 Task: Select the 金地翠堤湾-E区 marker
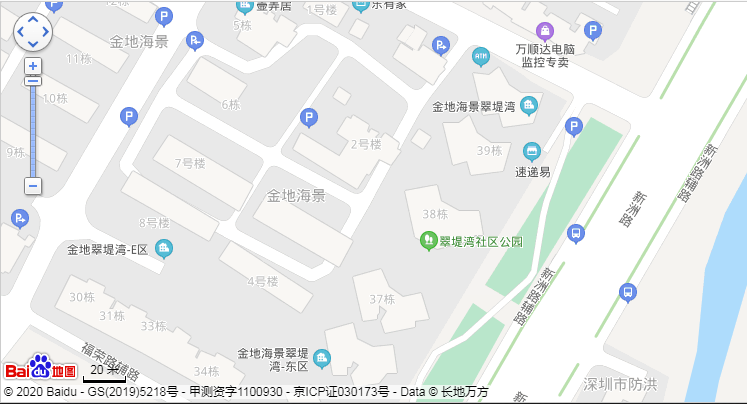tap(164, 248)
